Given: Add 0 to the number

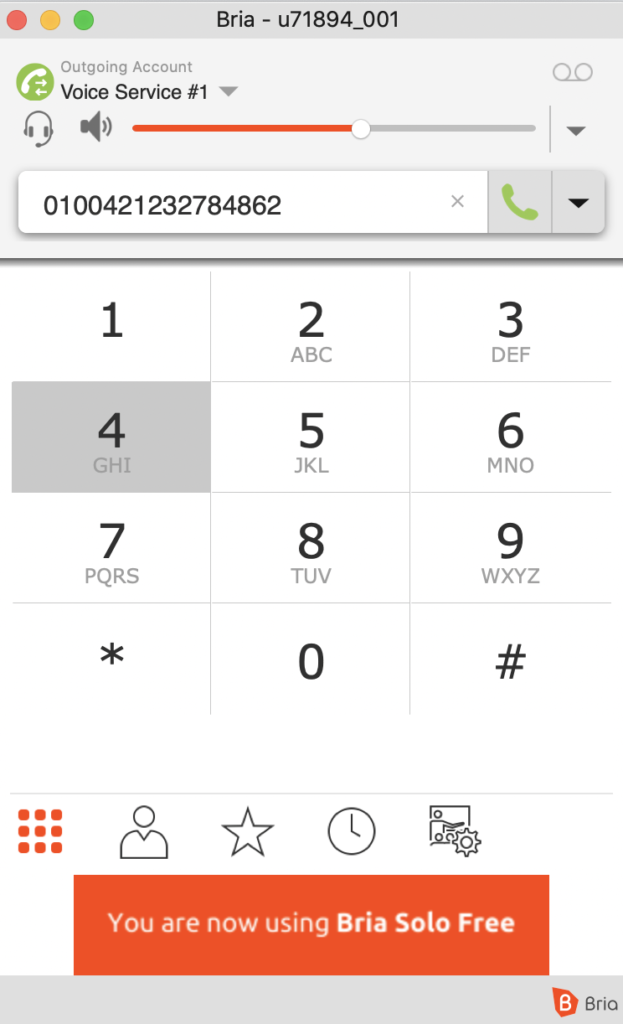Looking at the screenshot, I should coord(311,660).
